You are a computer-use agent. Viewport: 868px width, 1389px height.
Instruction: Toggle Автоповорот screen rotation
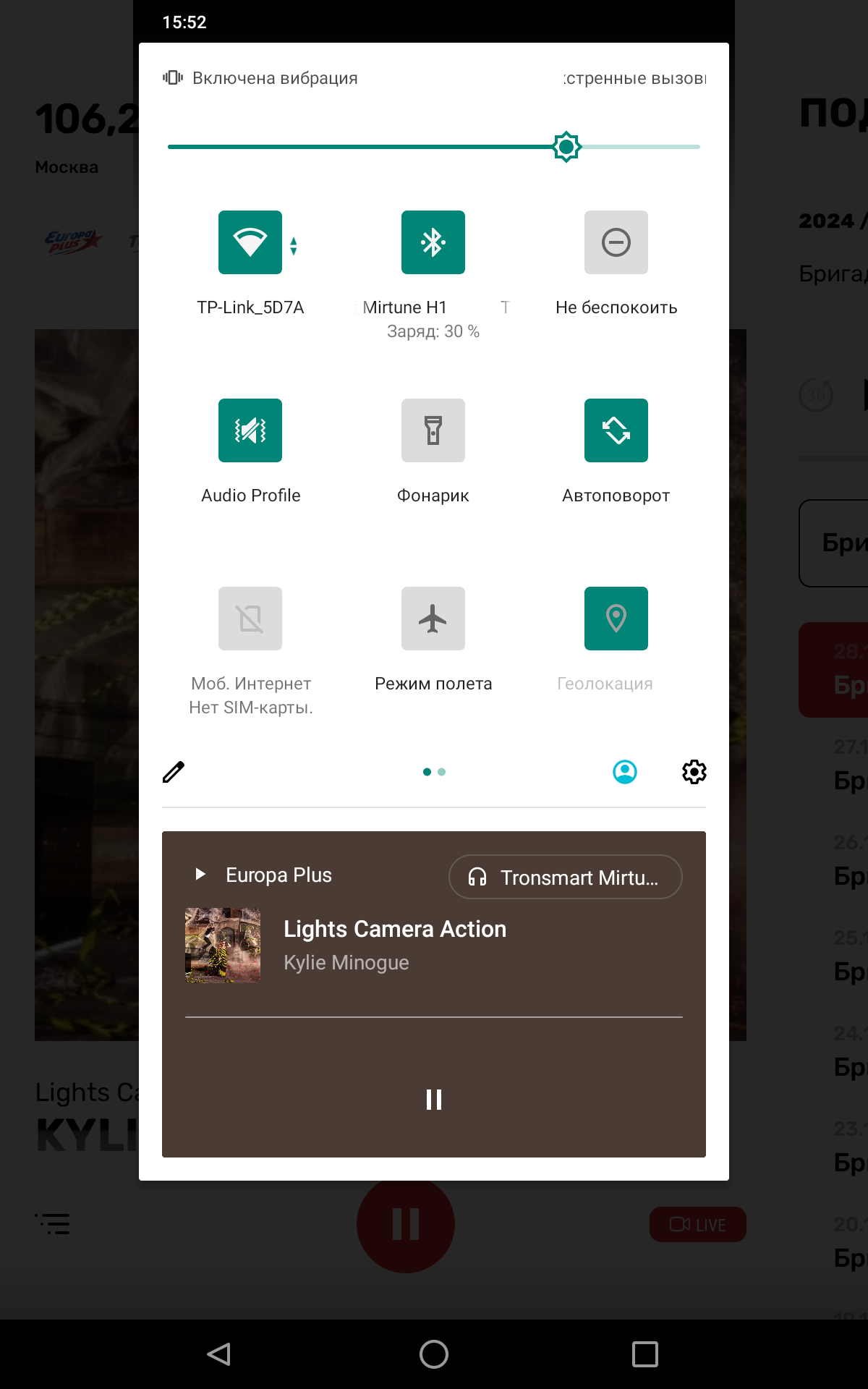tap(616, 430)
